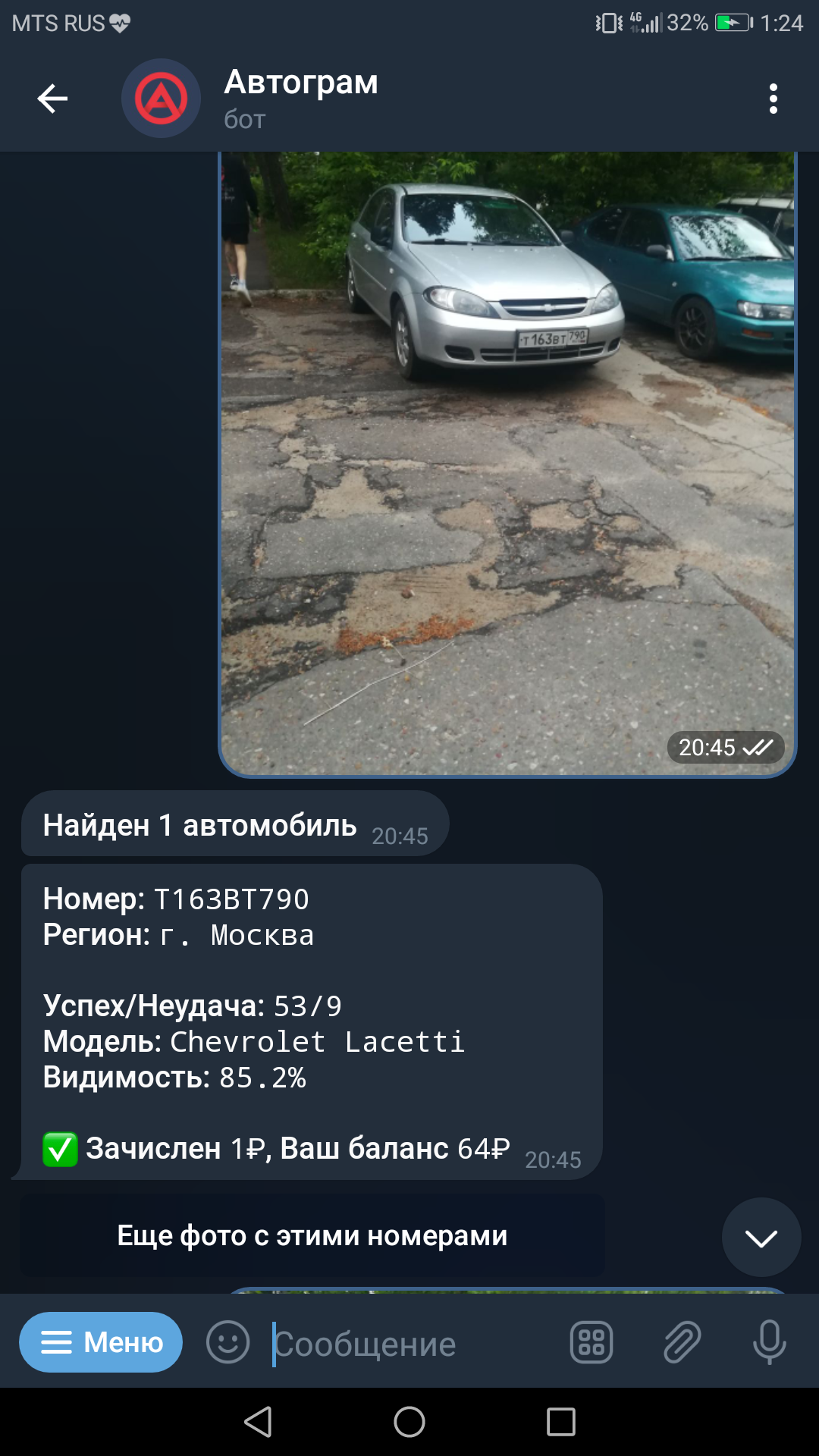This screenshot has height=1456, width=819.
Task: Open the three-dot overflow menu
Action: (x=773, y=99)
